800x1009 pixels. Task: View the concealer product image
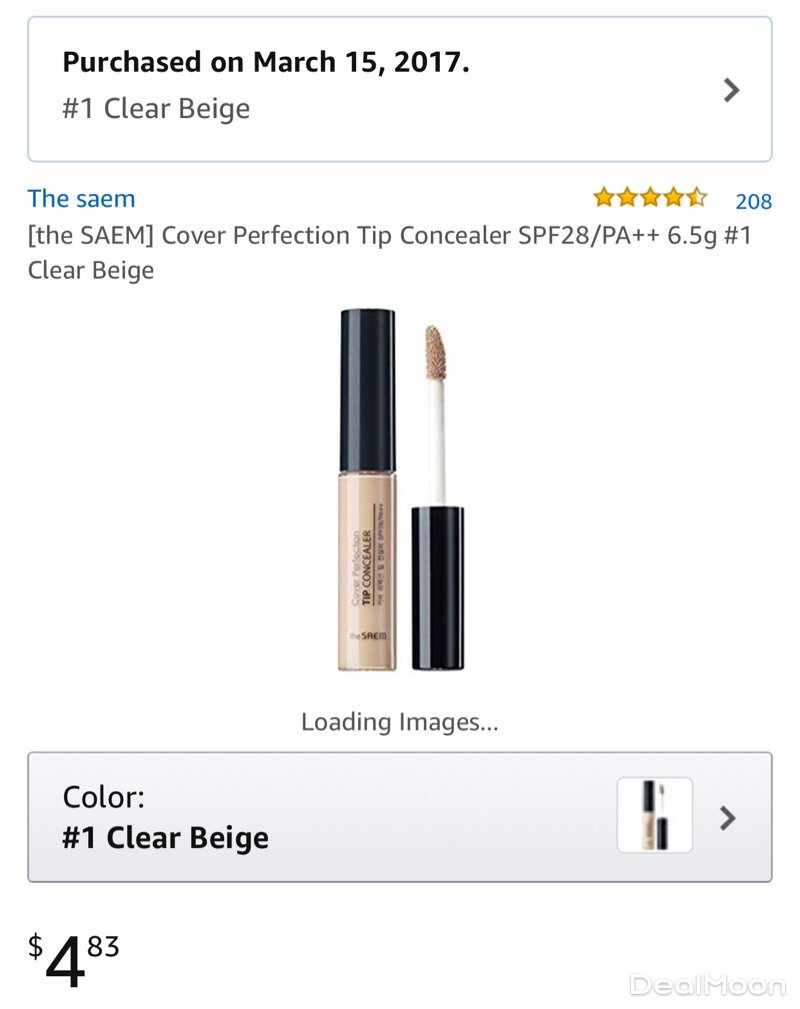(x=400, y=490)
